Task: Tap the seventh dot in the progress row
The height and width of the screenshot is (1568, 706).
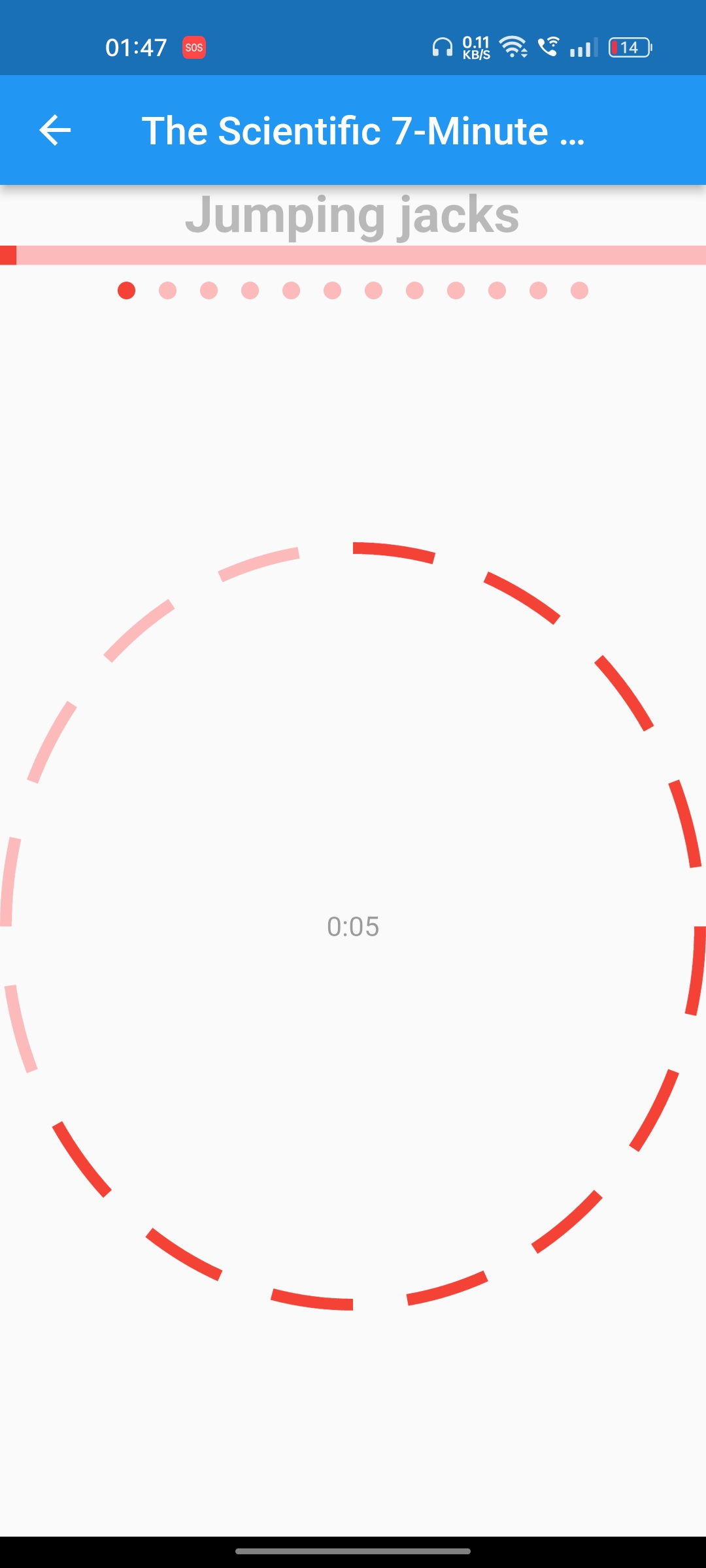Action: tap(372, 290)
